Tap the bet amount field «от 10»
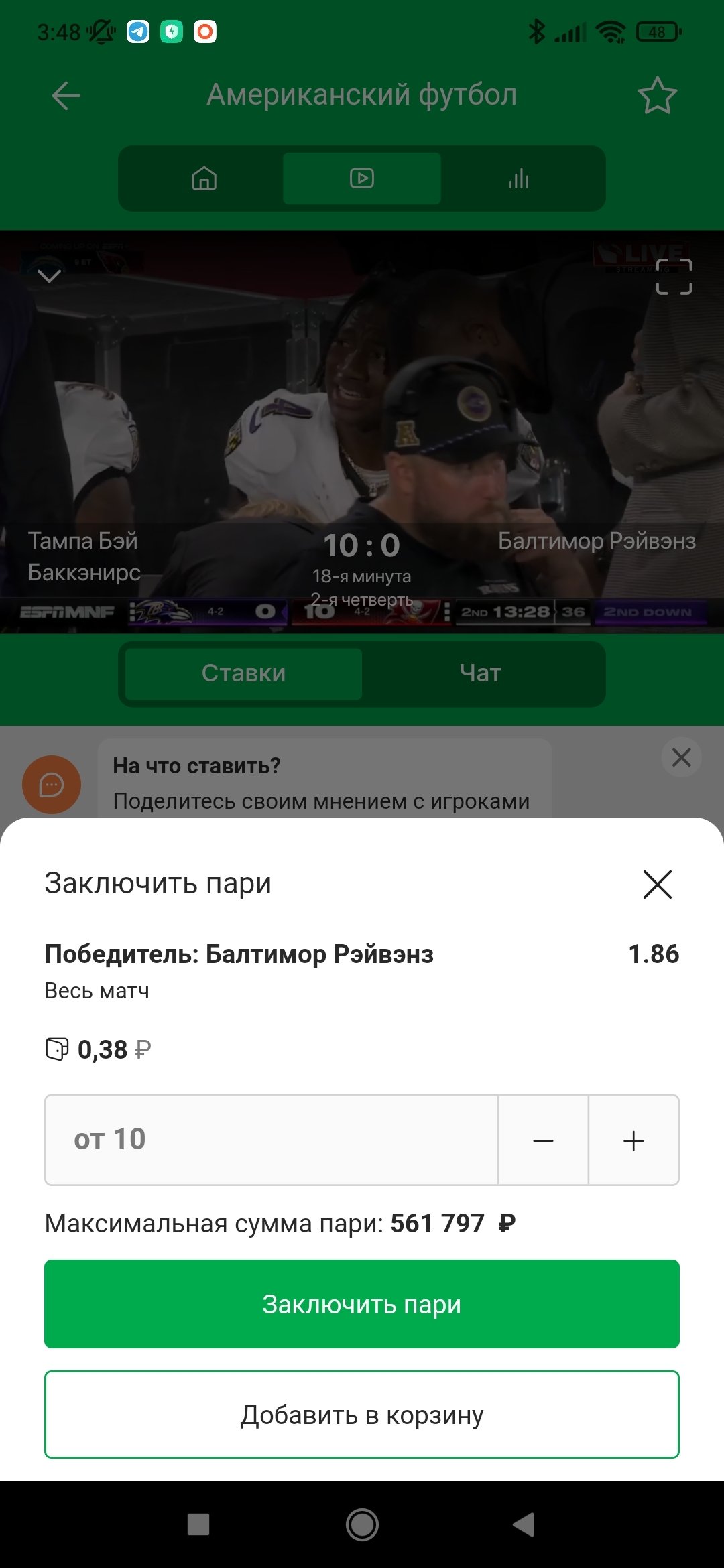724x1568 pixels. click(x=271, y=1140)
